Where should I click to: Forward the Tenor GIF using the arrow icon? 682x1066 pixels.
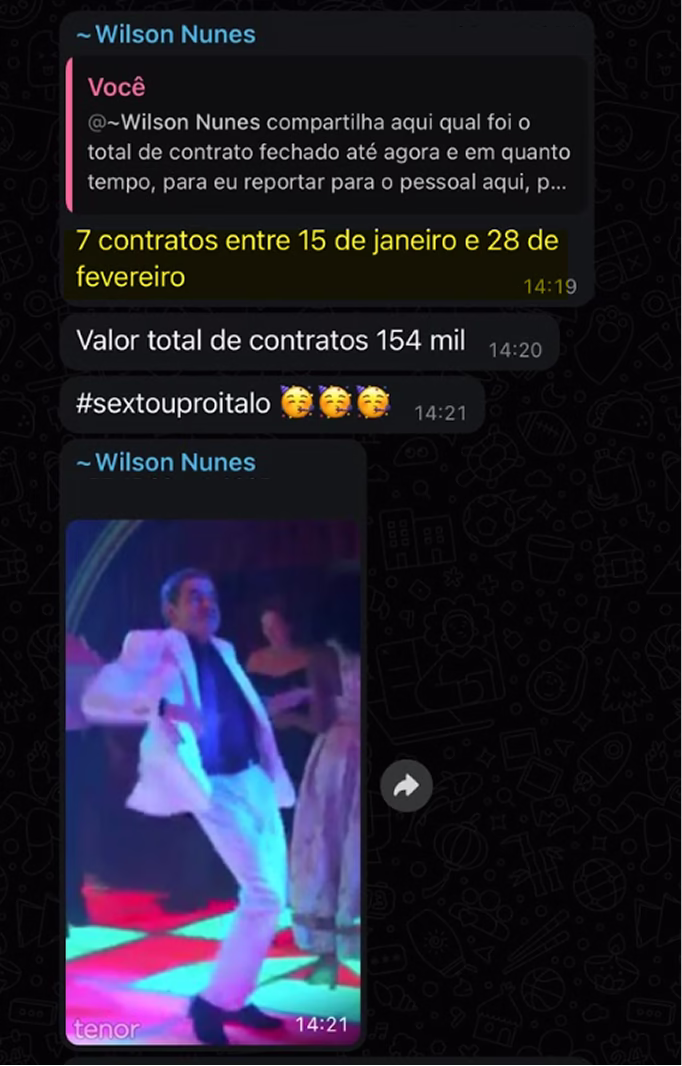point(406,786)
